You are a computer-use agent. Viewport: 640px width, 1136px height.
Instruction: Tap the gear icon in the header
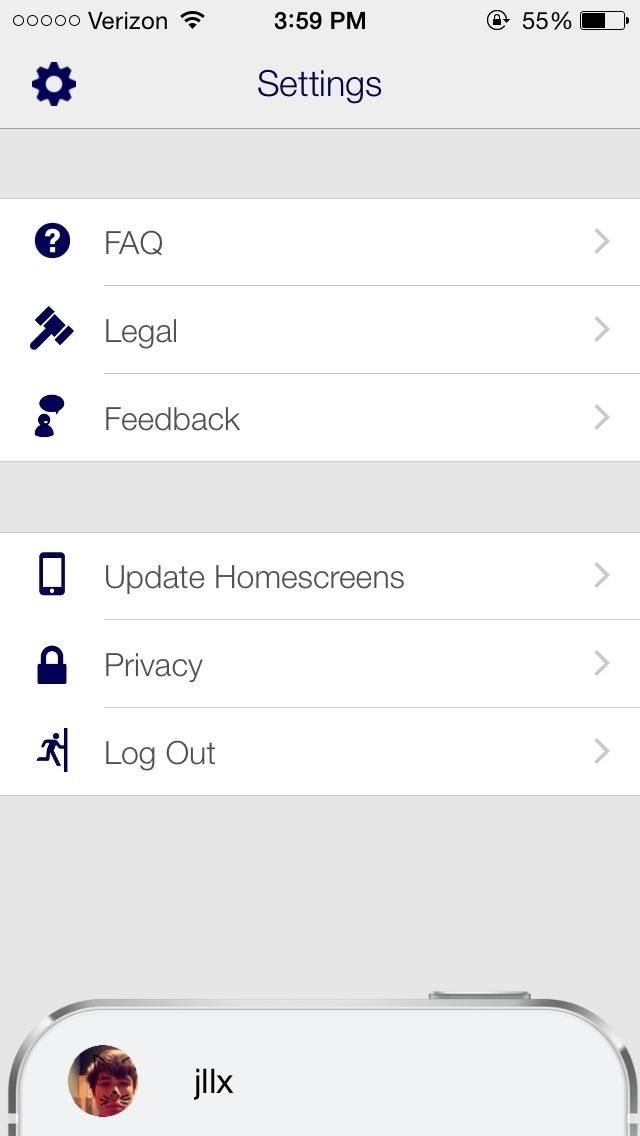pyautogui.click(x=54, y=84)
